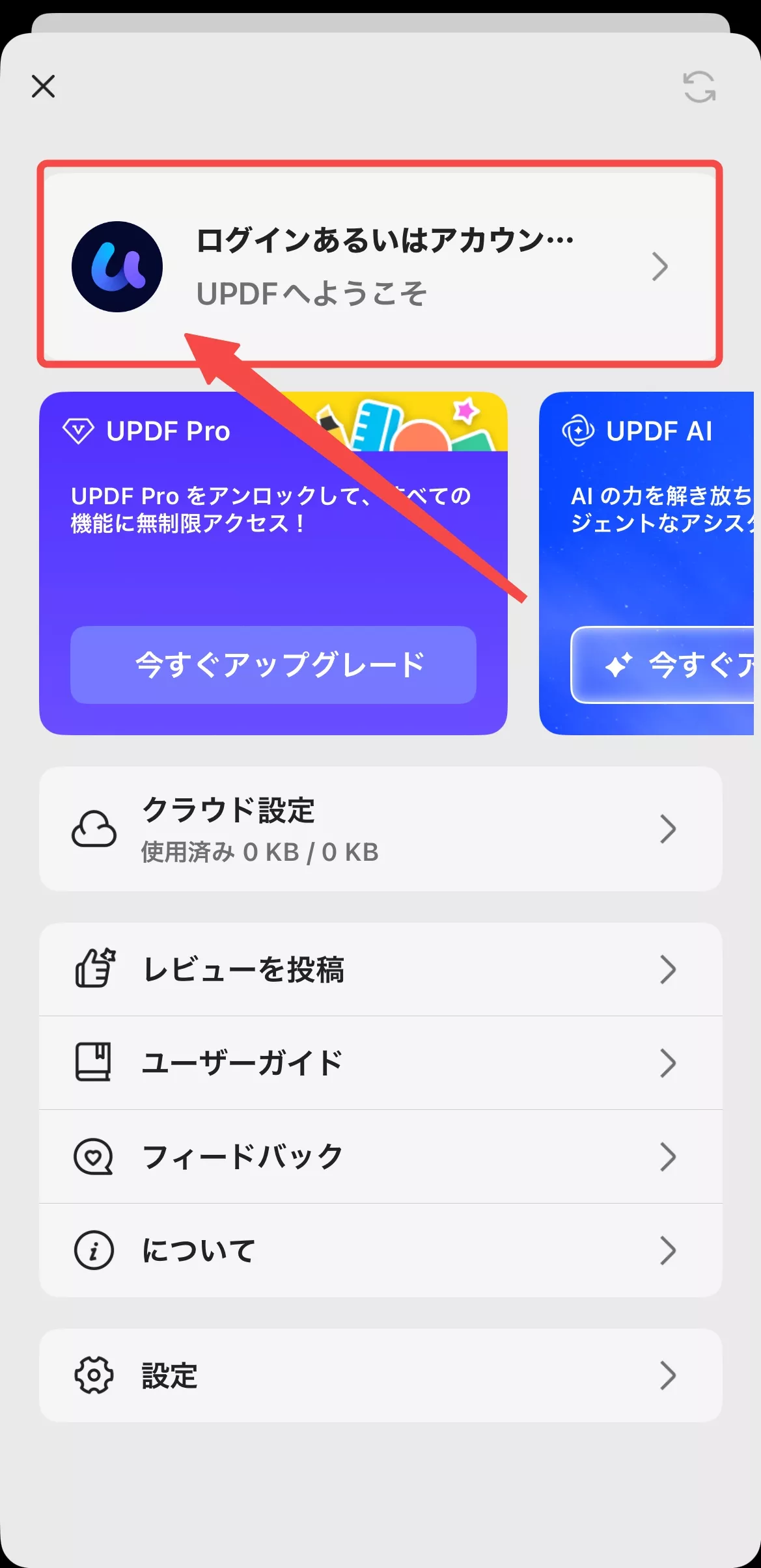Viewport: 761px width, 1568px height.
Task: Open the について menu entry
Action: point(199,1249)
